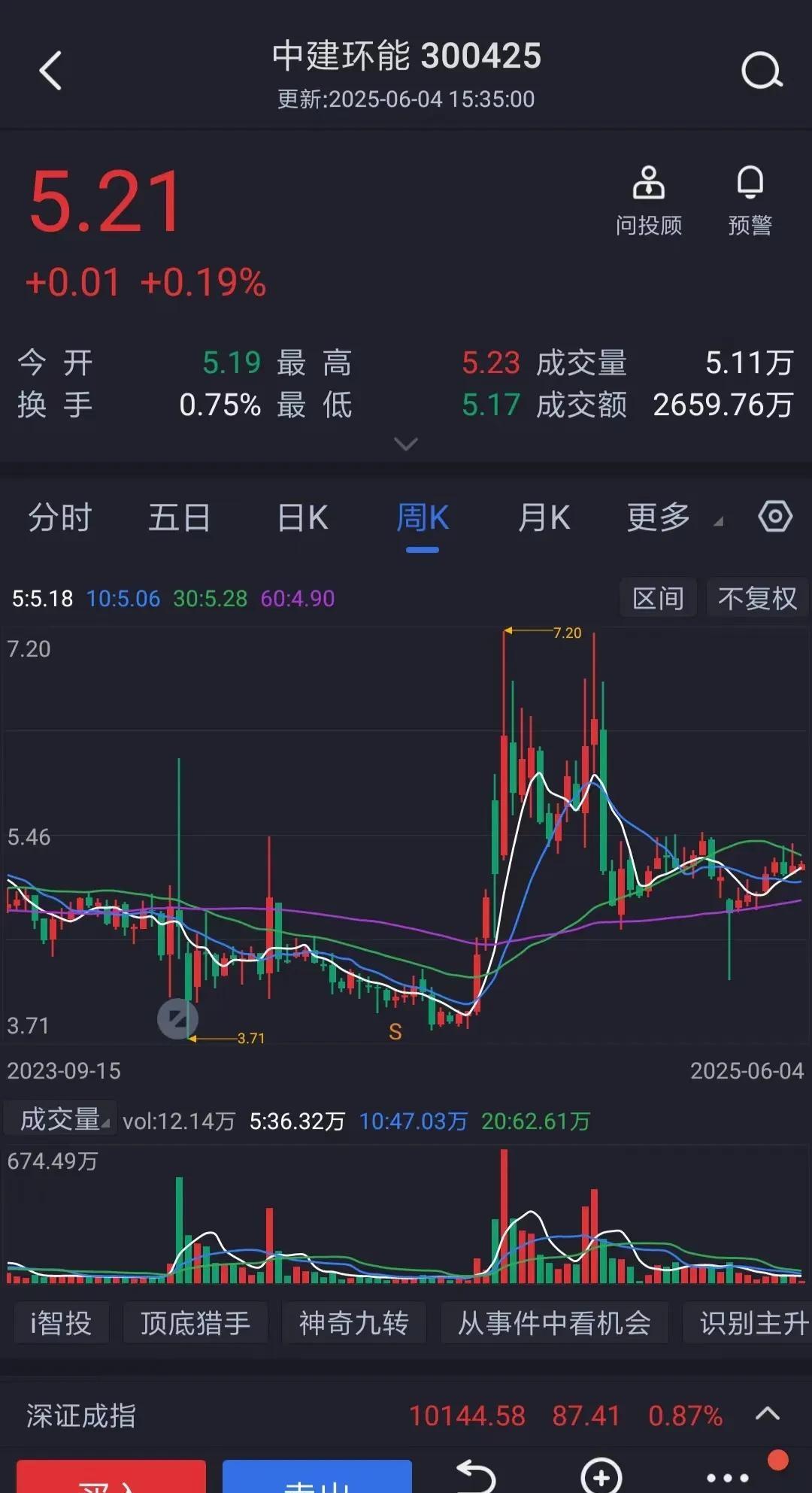Open 问投顾 advisor consultation
The height and width of the screenshot is (1493, 812).
(x=649, y=202)
